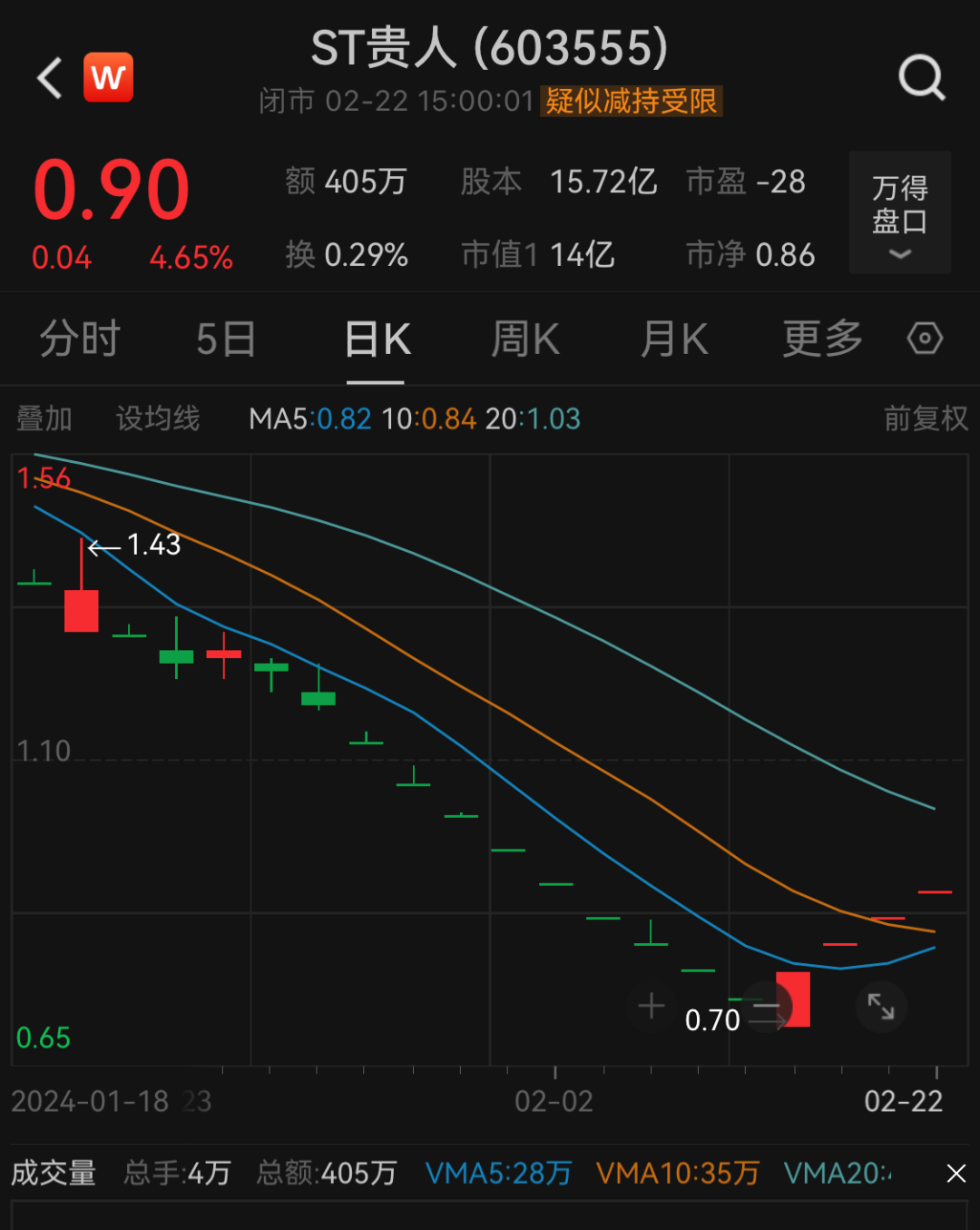Switch to the 周K weekly chart tab
This screenshot has height=1230, width=980.
pos(524,338)
